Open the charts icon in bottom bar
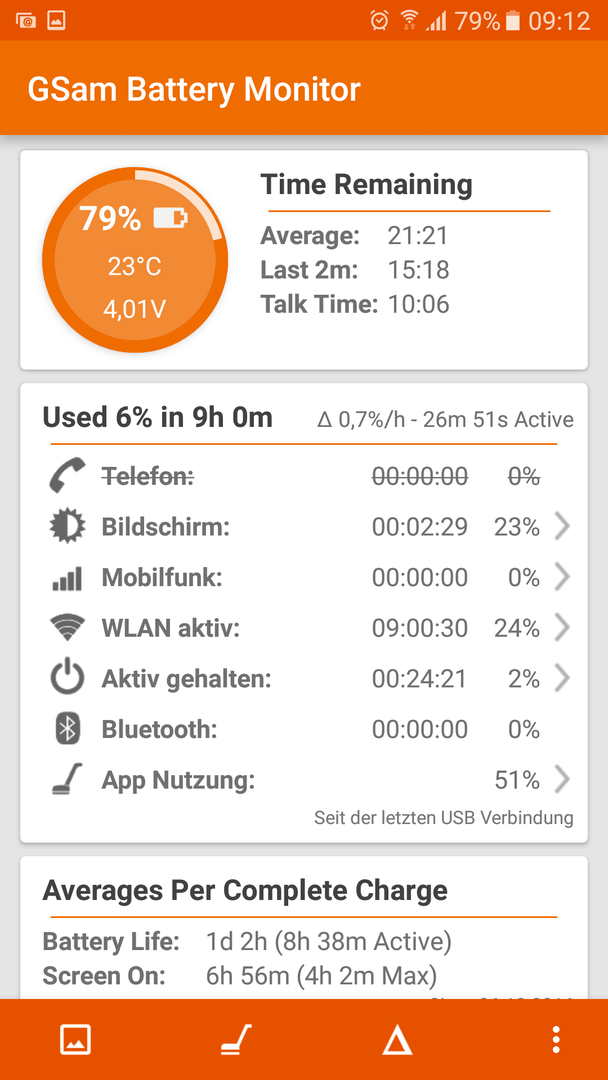 pyautogui.click(x=75, y=1039)
